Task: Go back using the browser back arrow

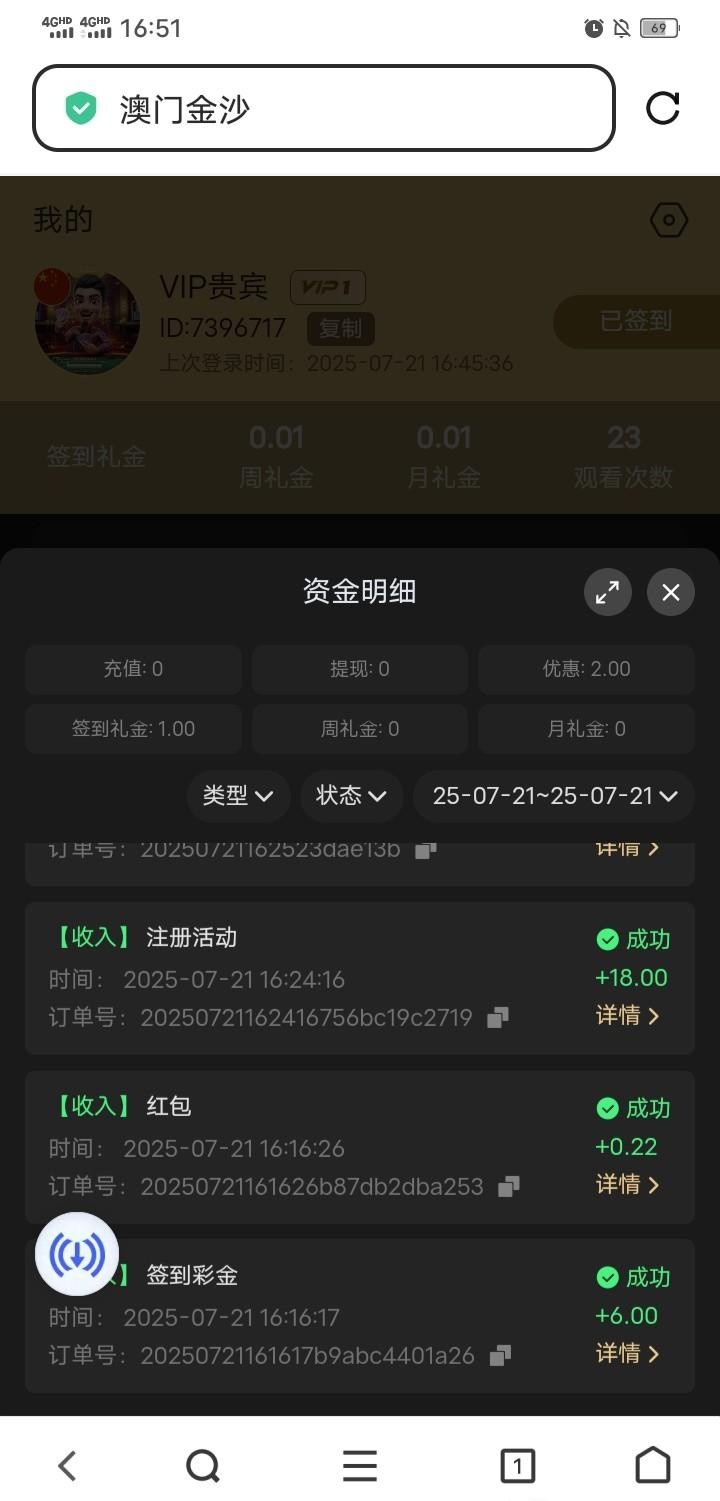Action: 67,1466
